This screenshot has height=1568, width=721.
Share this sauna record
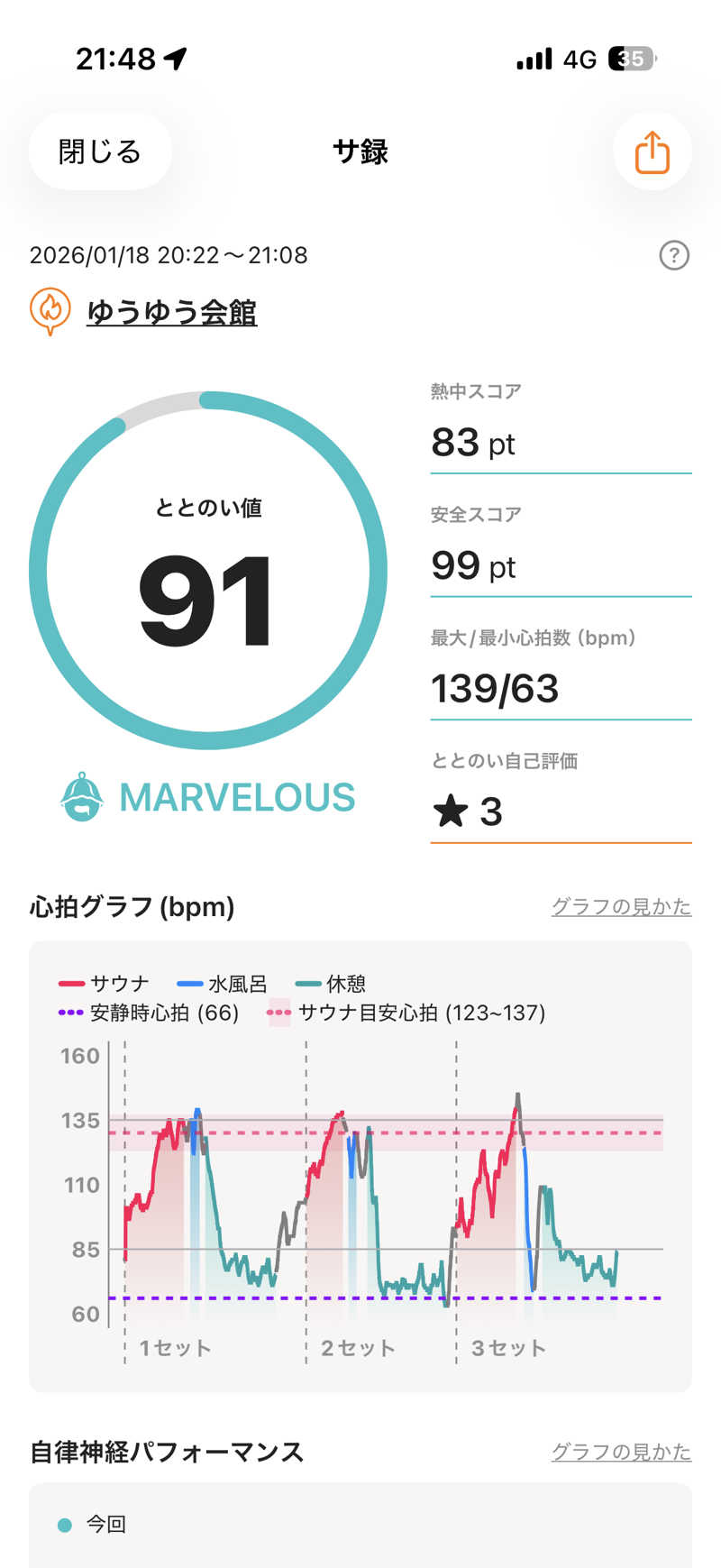point(652,151)
